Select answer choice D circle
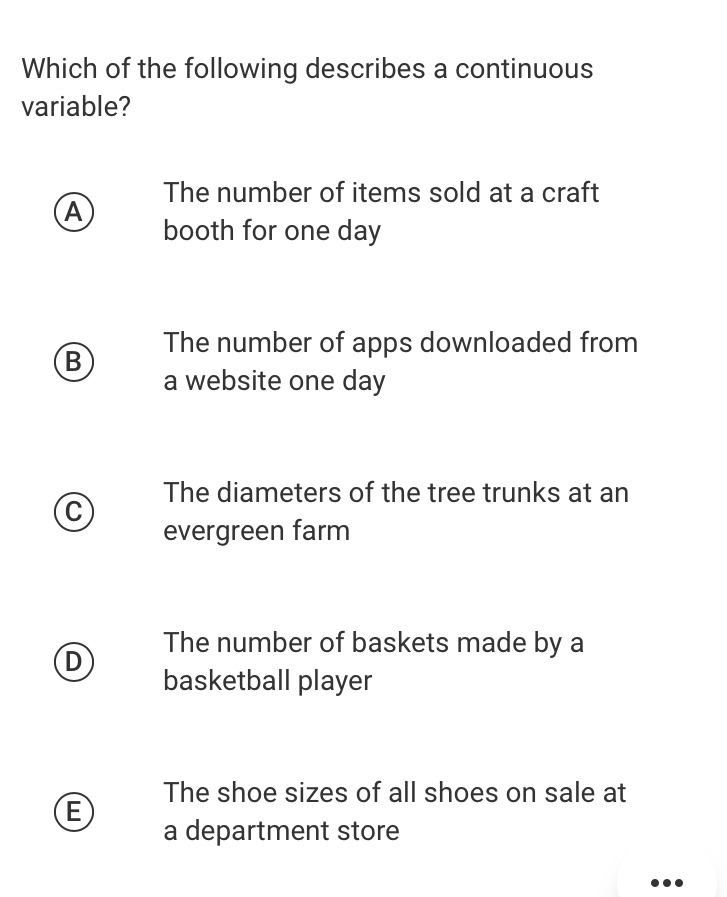Viewport: 727px width, 897px height. click(x=74, y=661)
